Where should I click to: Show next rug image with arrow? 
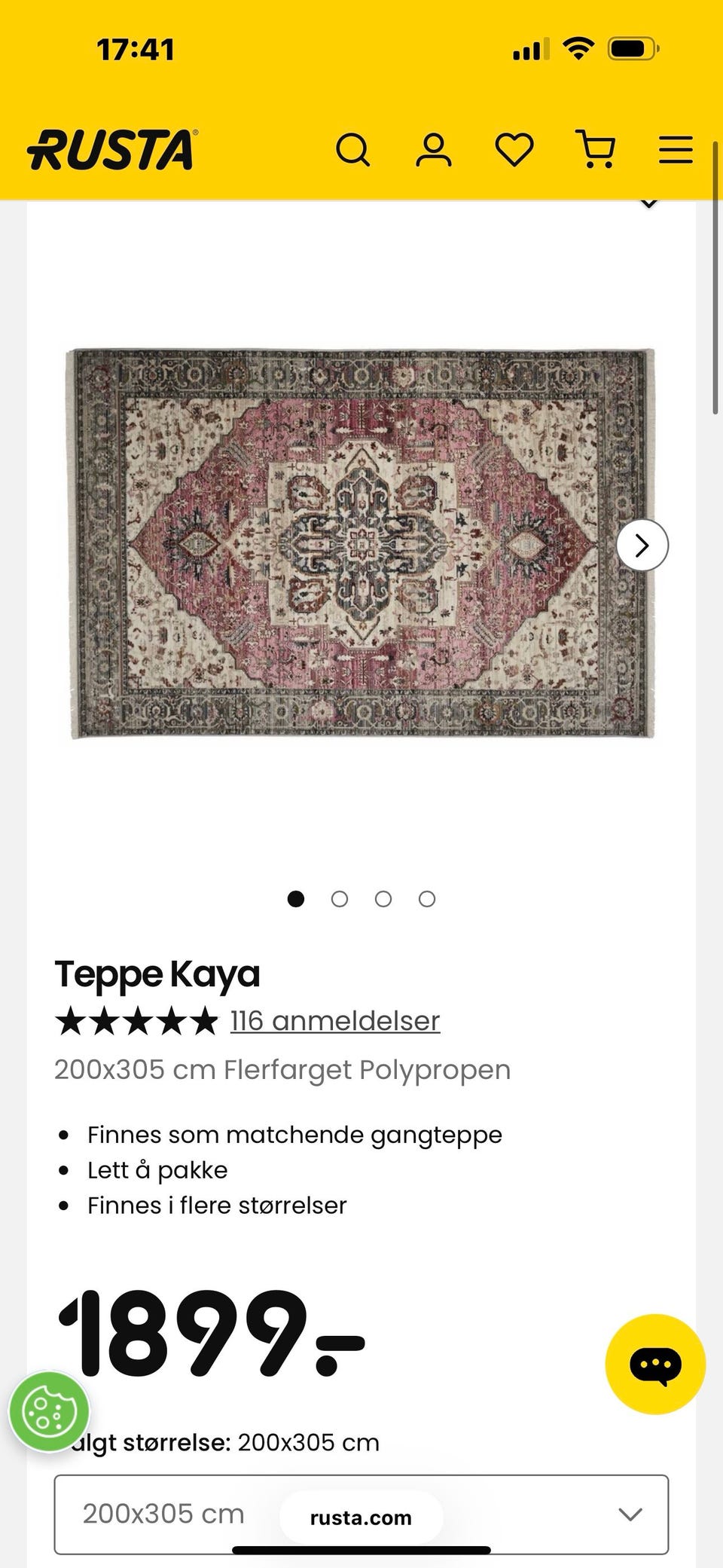[642, 545]
